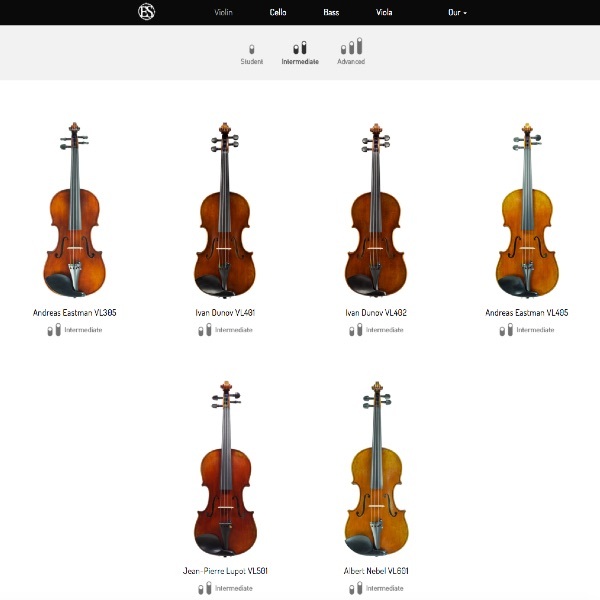
Task: Filter by Intermediate level
Action: [x=300, y=53]
